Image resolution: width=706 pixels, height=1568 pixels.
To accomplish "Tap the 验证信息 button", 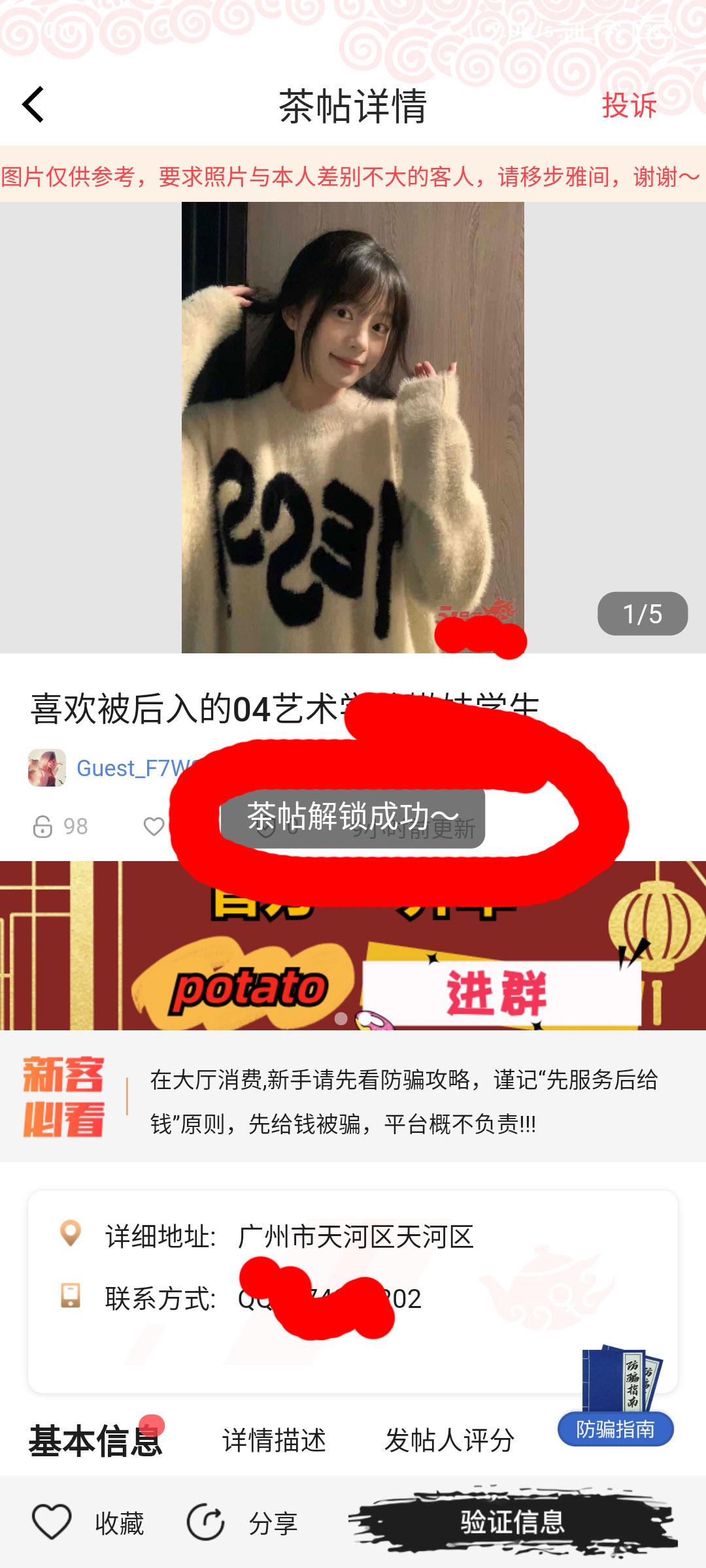I will 513,1522.
